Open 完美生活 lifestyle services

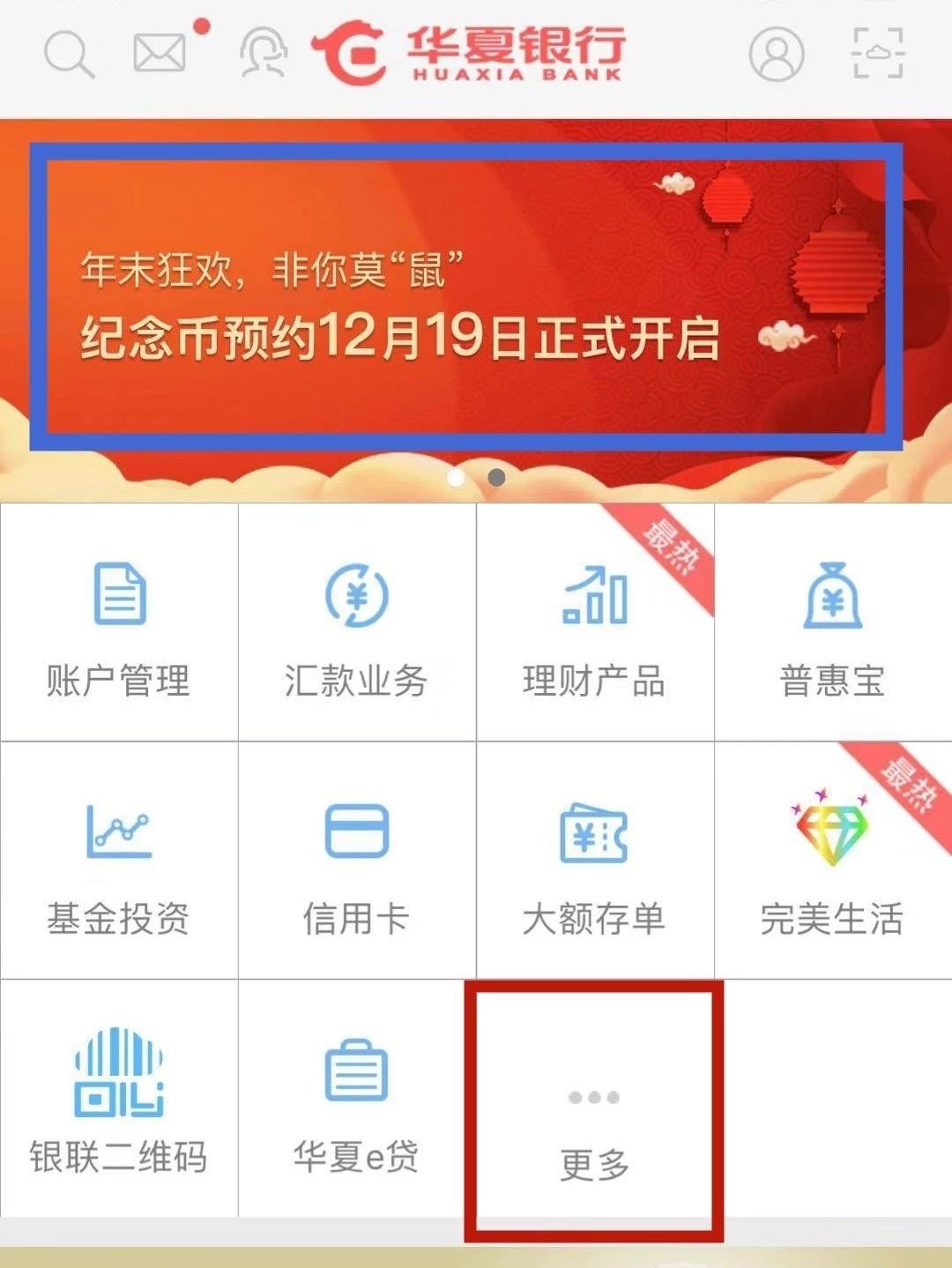coord(833,861)
